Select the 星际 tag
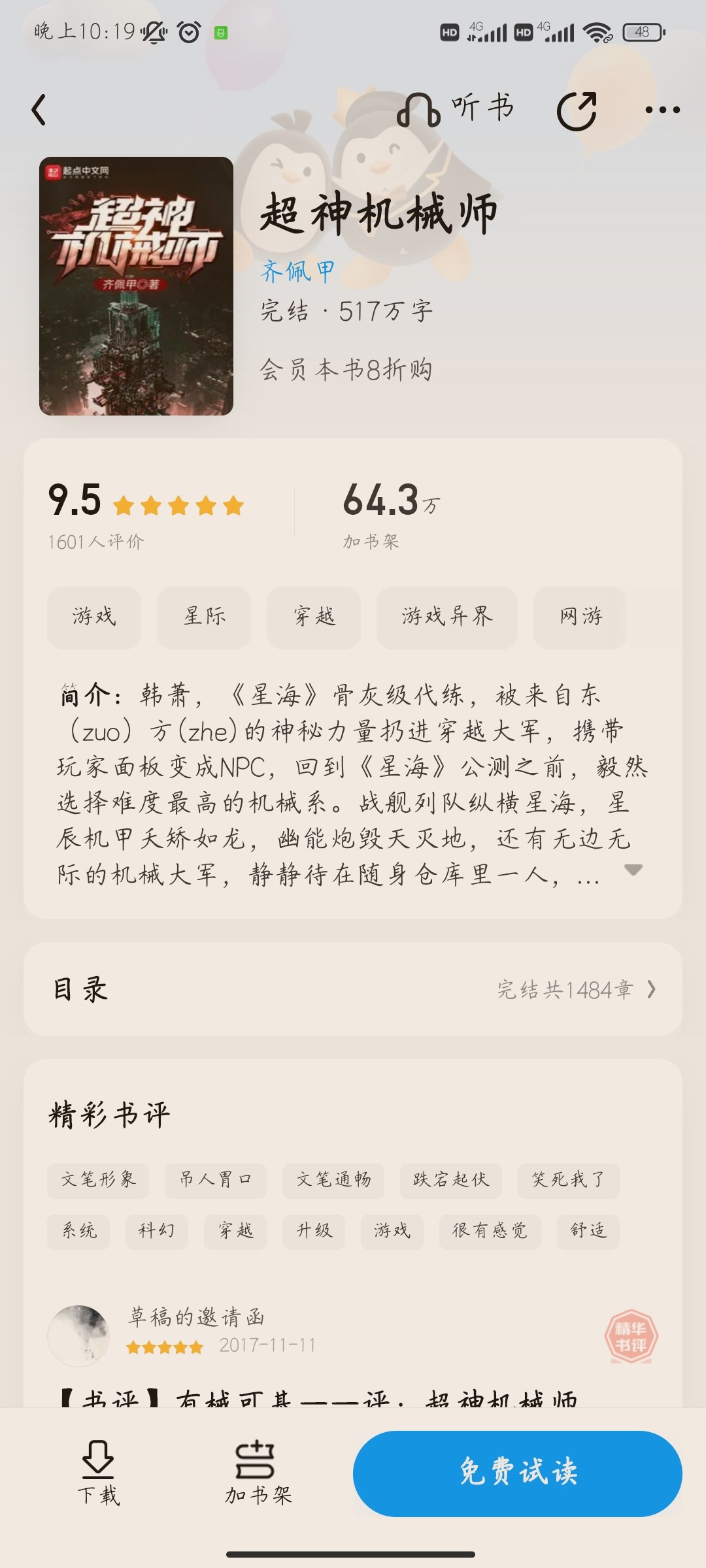The width and height of the screenshot is (706, 1568). tap(204, 617)
